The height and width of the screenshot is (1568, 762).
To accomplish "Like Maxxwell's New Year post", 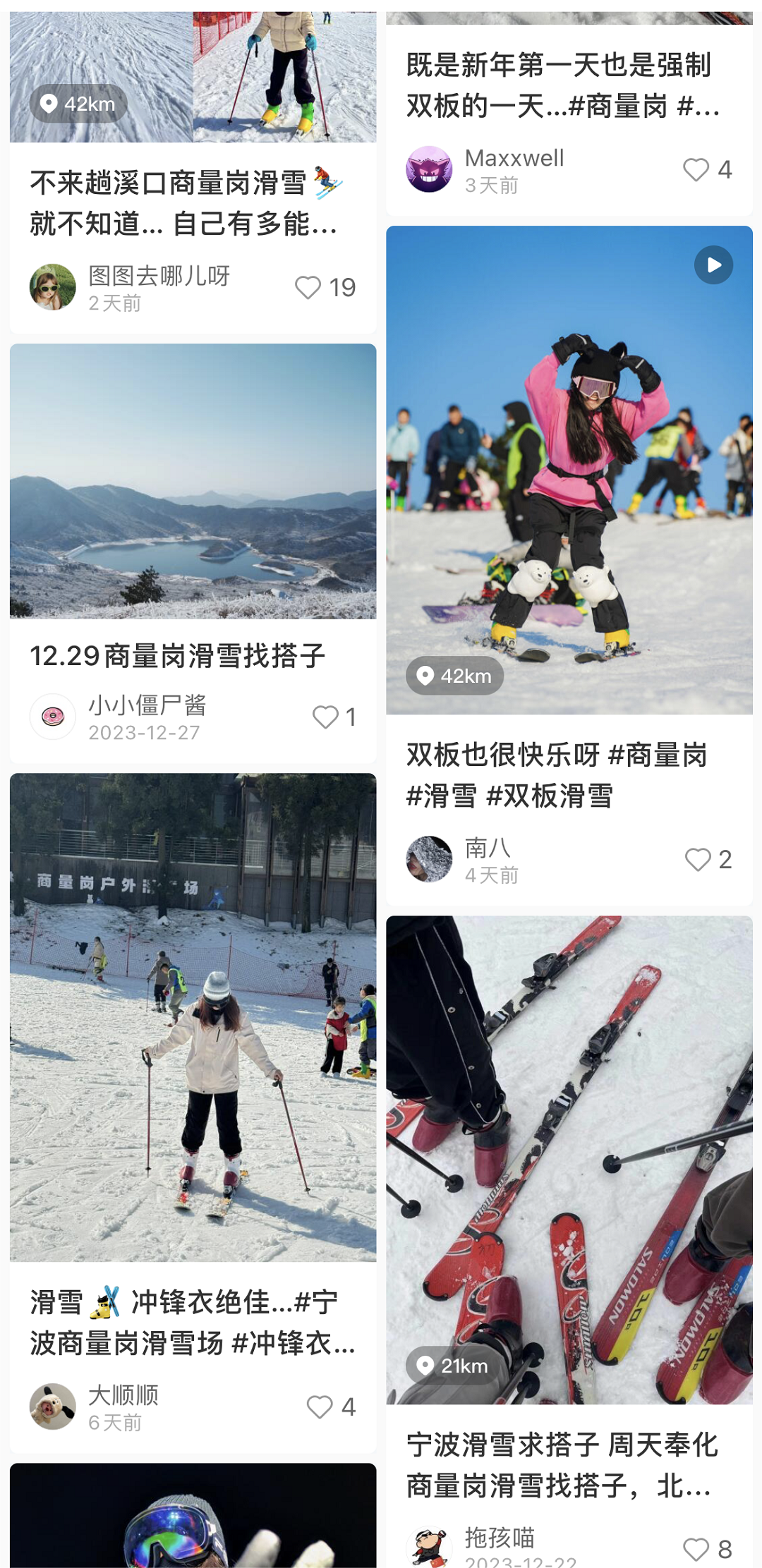I will tap(696, 170).
